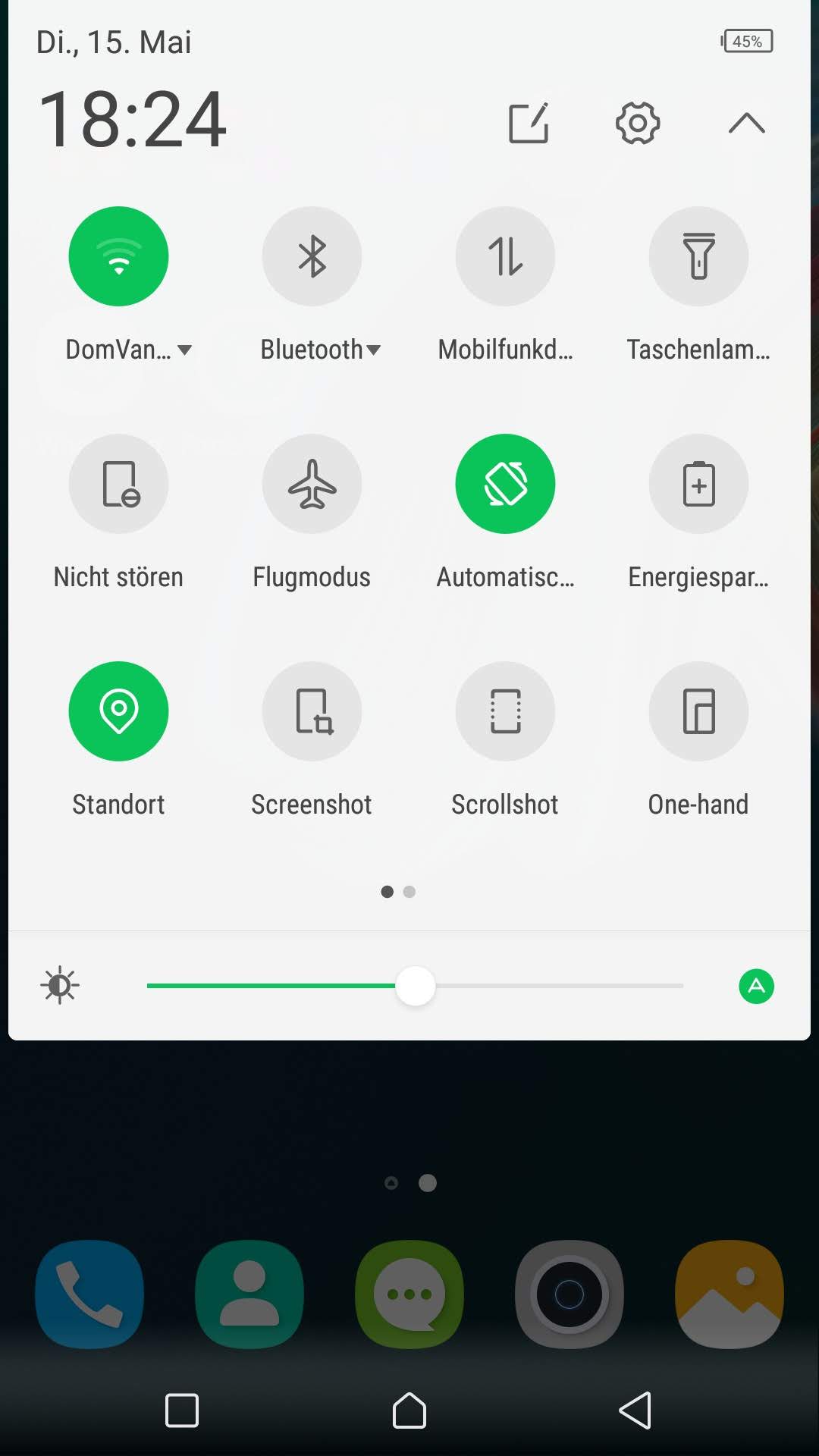Viewport: 819px width, 1456px height.
Task: Enable One-hand mode
Action: coord(698,711)
